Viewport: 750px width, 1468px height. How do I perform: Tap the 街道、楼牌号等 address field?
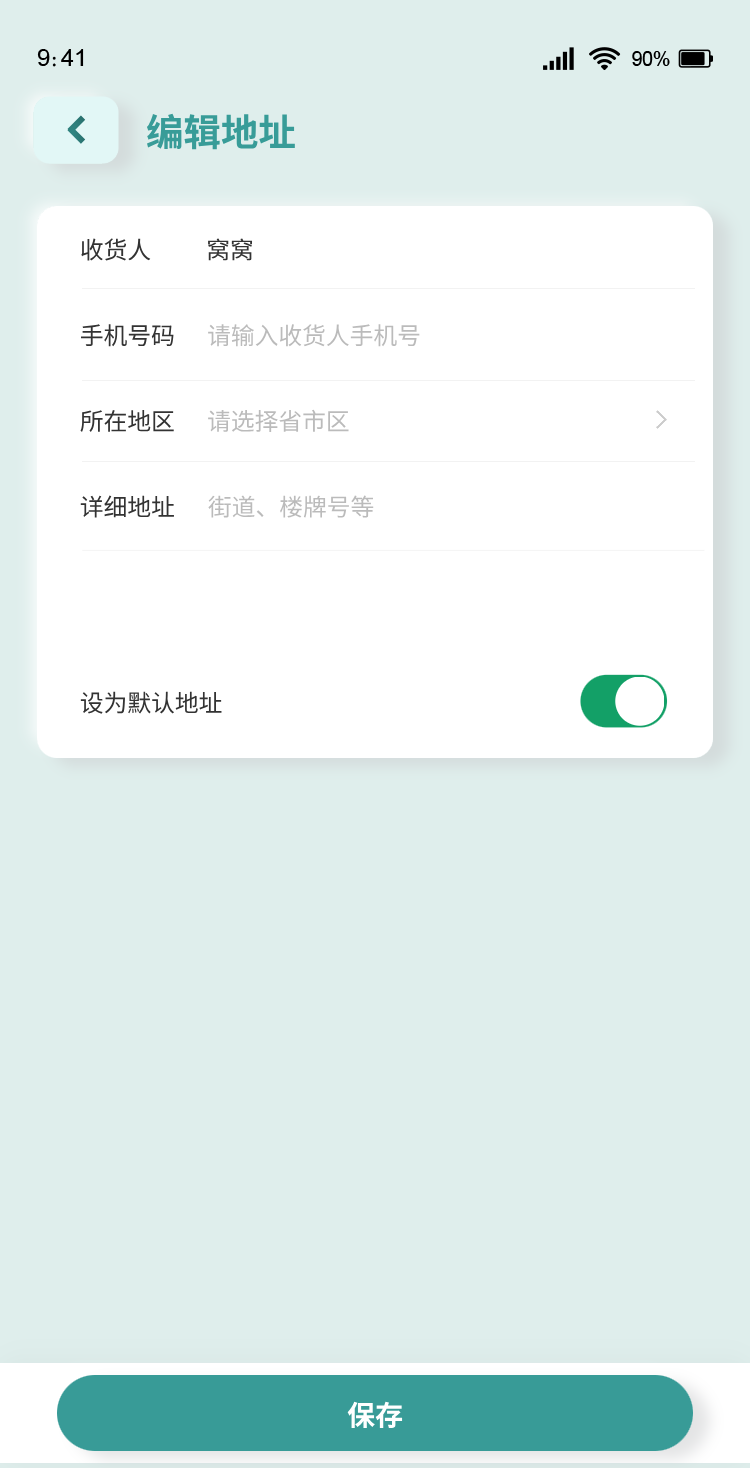[400, 506]
